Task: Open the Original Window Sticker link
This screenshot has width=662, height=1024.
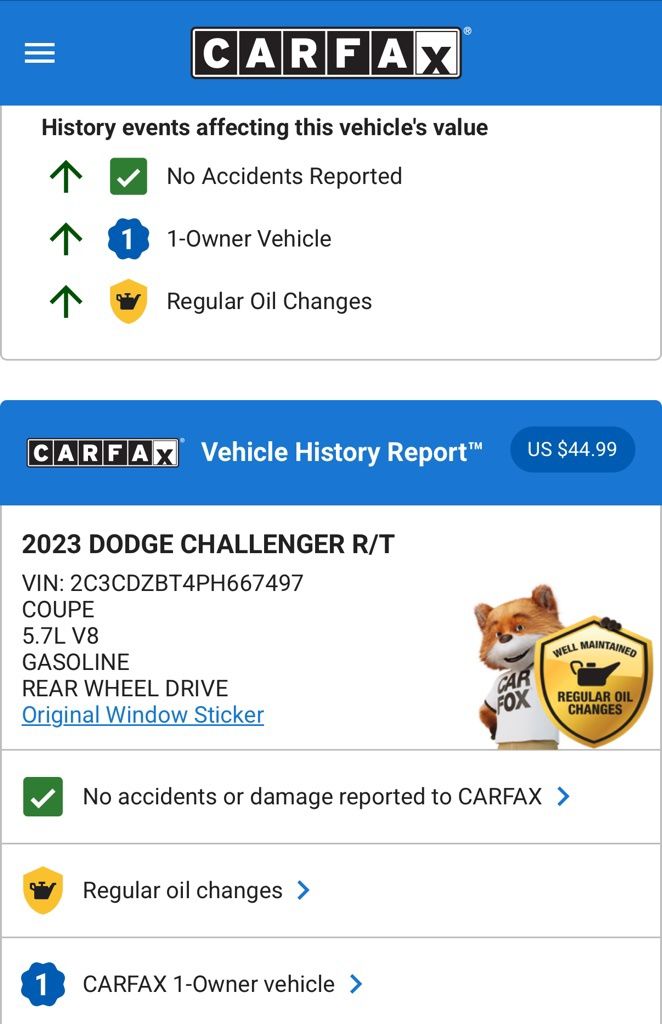Action: [x=143, y=715]
